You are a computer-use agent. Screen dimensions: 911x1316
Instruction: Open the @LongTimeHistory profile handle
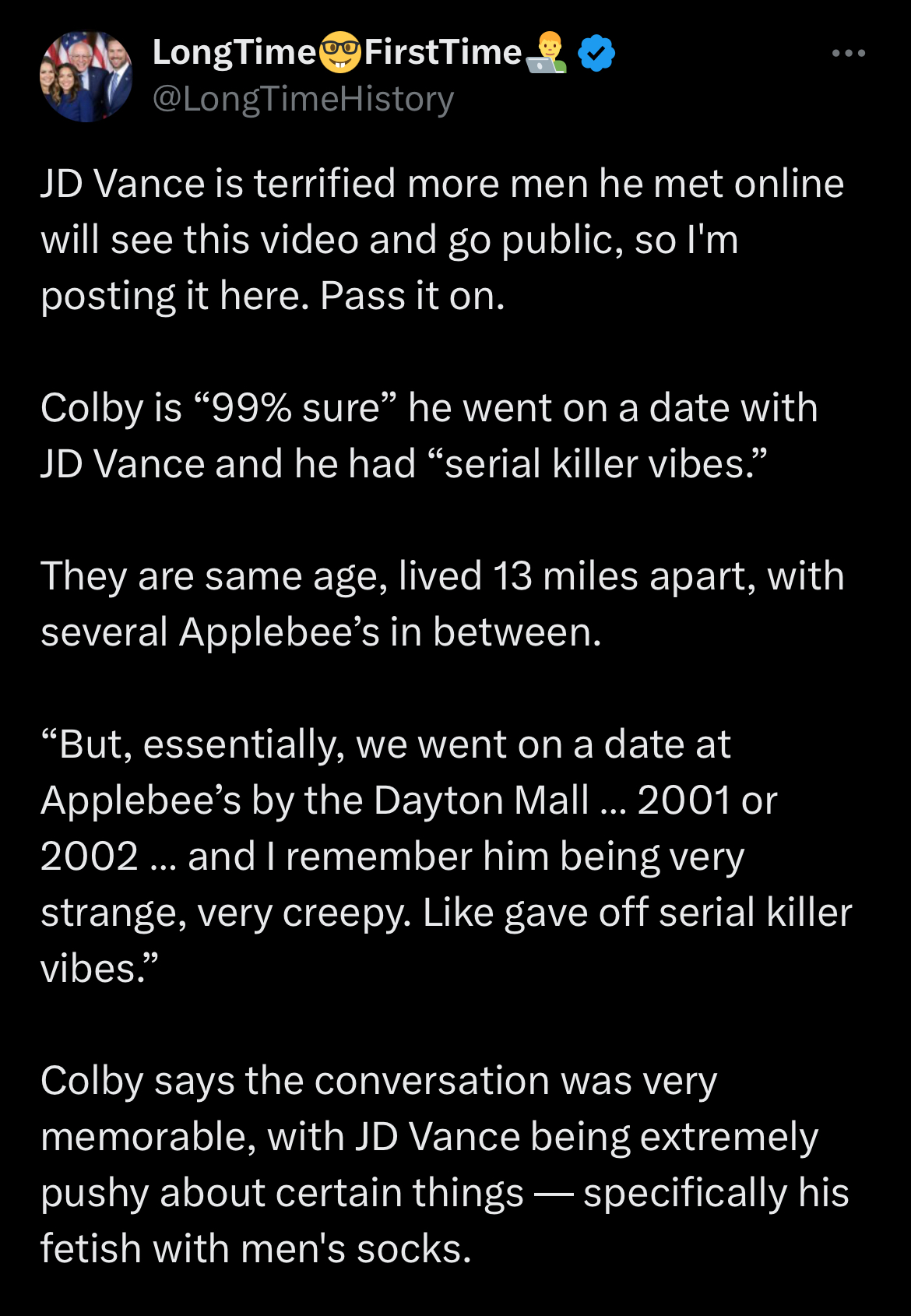(x=303, y=100)
